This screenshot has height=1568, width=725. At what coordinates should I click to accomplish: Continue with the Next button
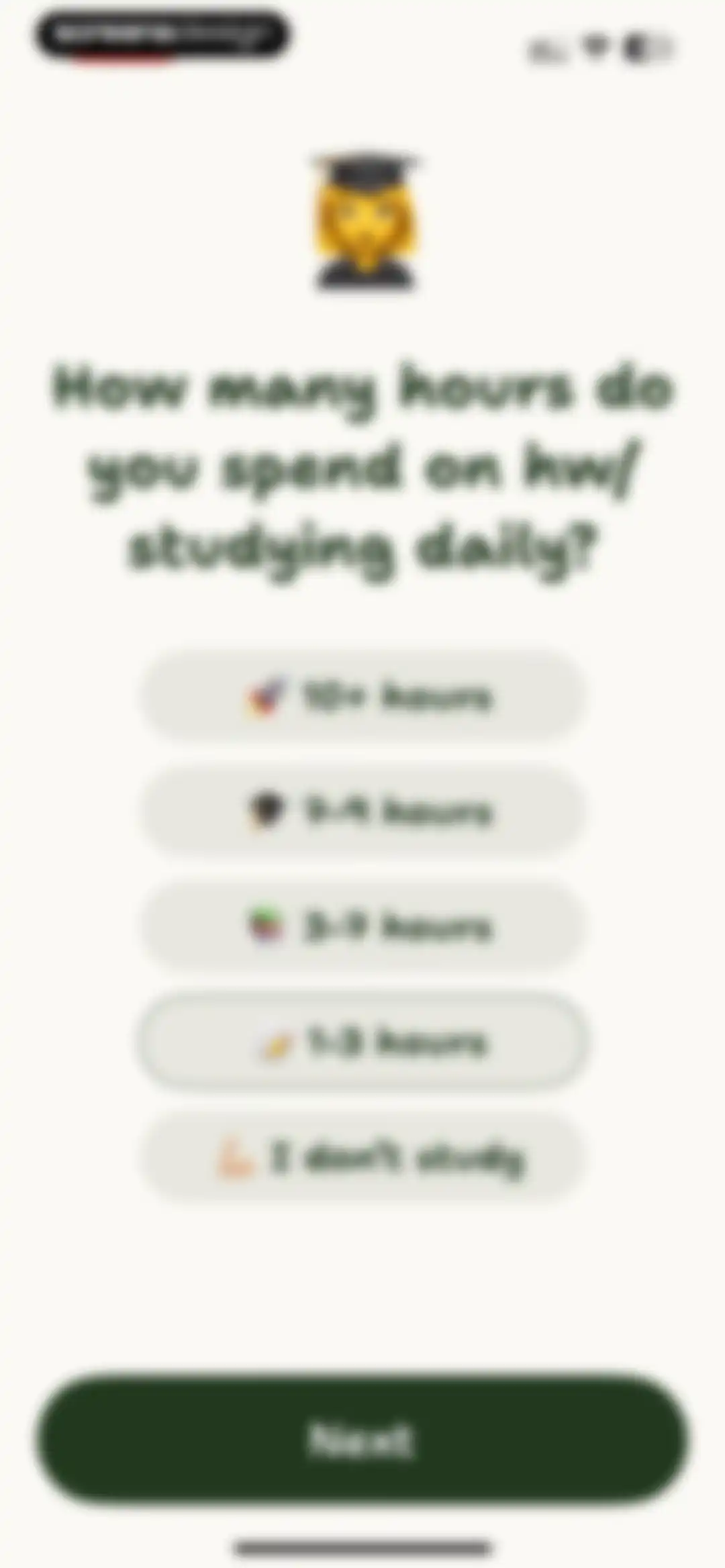(x=362, y=1438)
